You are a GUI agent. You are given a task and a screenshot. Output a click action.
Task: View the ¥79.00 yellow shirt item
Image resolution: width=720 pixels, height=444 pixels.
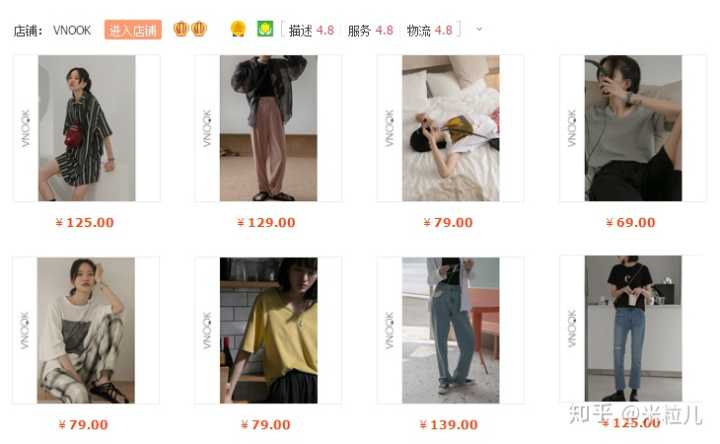267,330
